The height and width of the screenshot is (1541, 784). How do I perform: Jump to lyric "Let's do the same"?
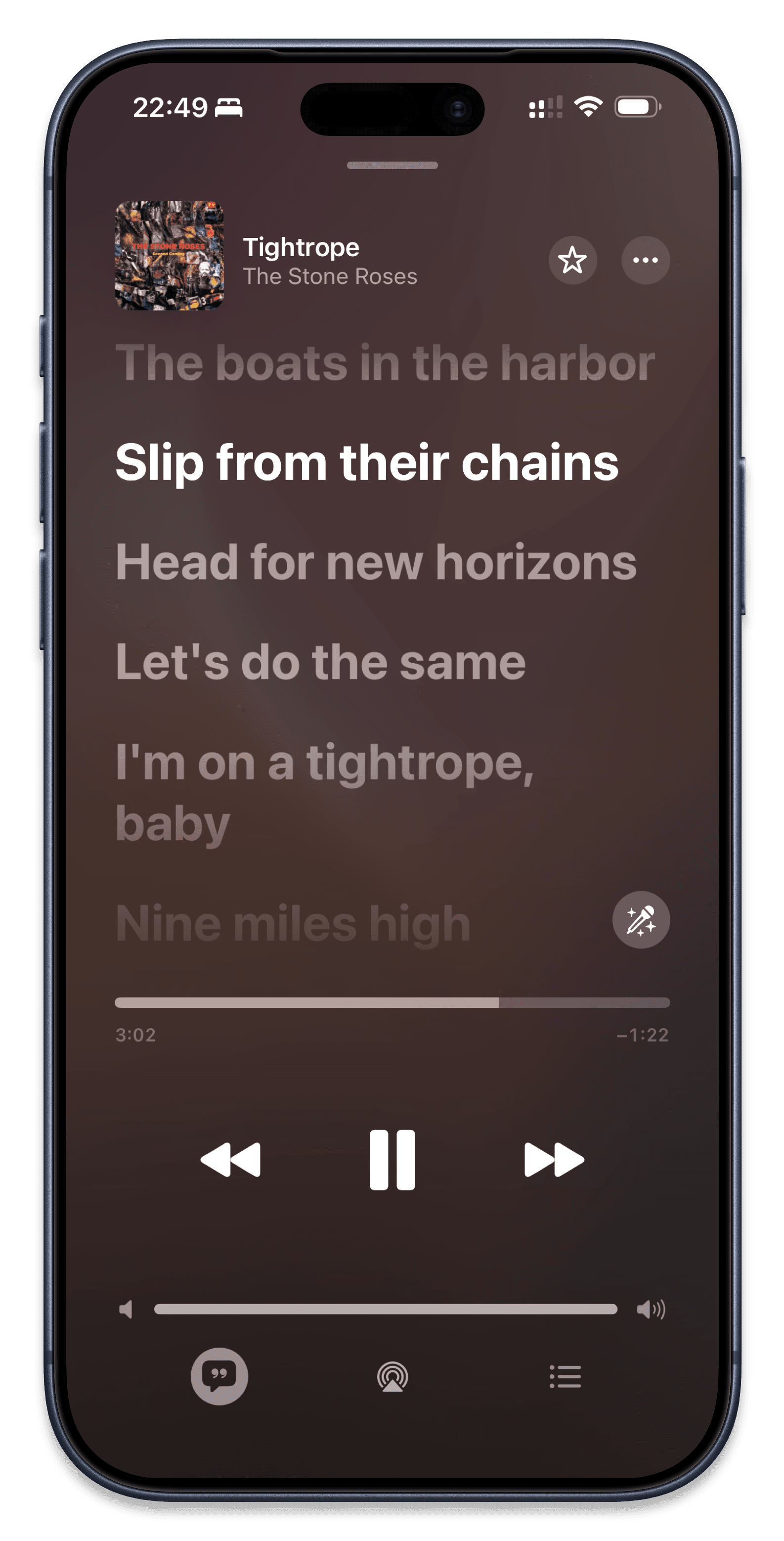tap(320, 662)
